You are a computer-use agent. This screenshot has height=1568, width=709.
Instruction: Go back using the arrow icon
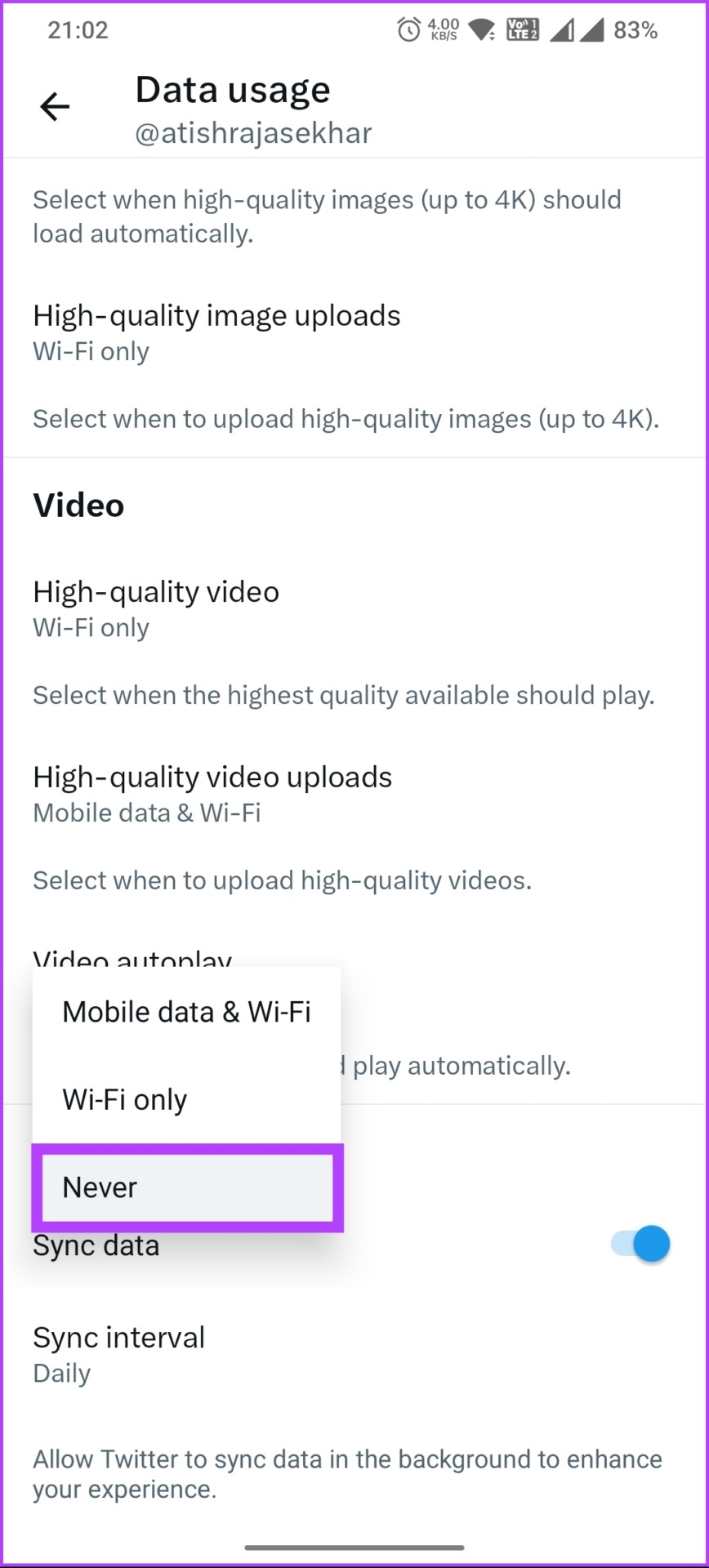coord(55,107)
